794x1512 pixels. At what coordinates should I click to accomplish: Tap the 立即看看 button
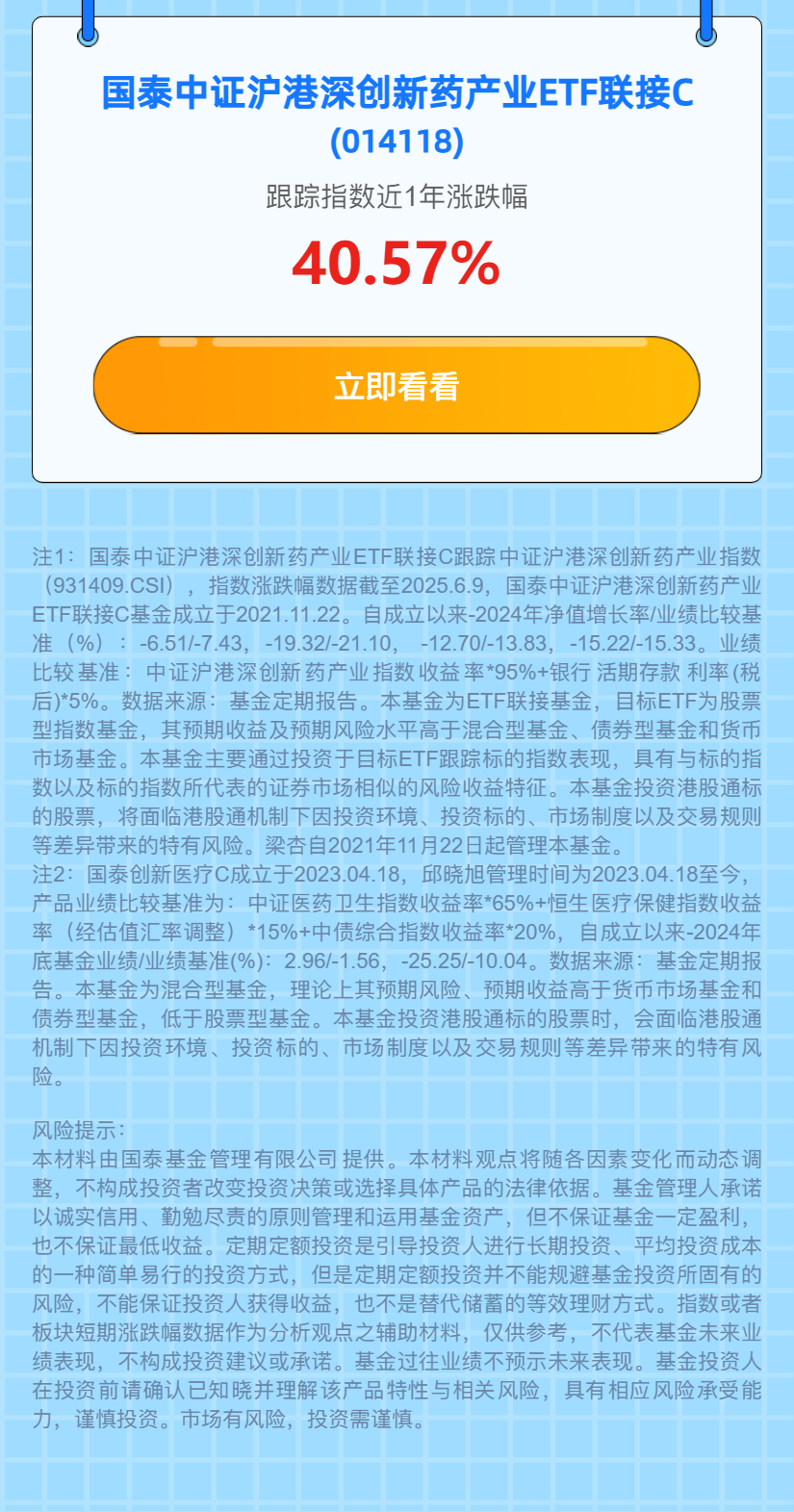tap(397, 386)
